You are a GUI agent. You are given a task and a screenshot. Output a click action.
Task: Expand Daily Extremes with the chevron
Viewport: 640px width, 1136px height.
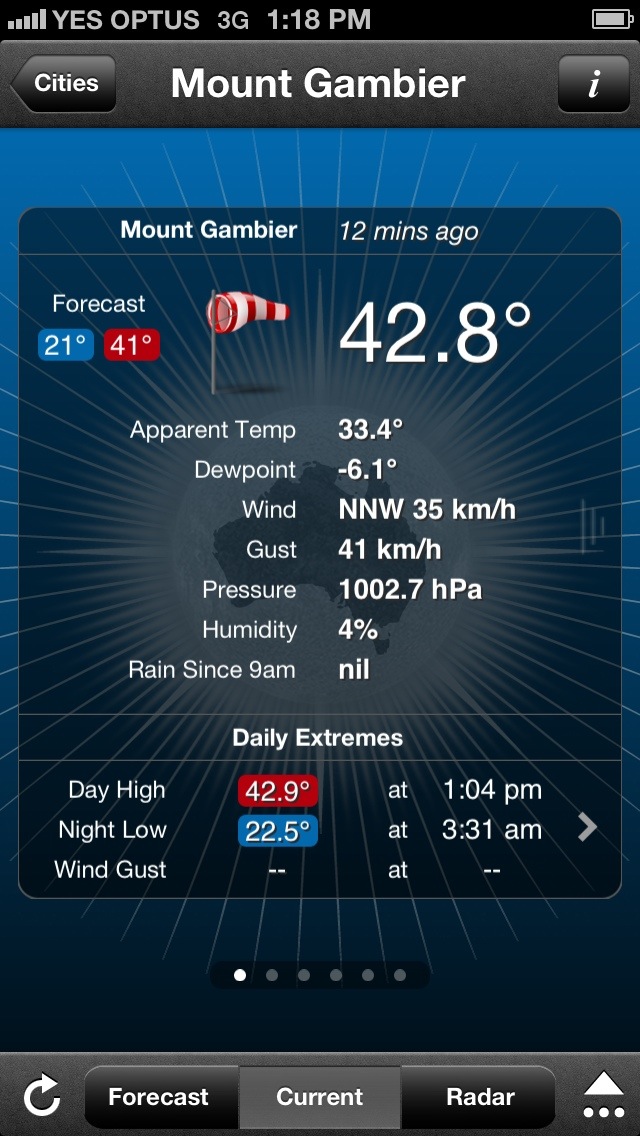(588, 827)
